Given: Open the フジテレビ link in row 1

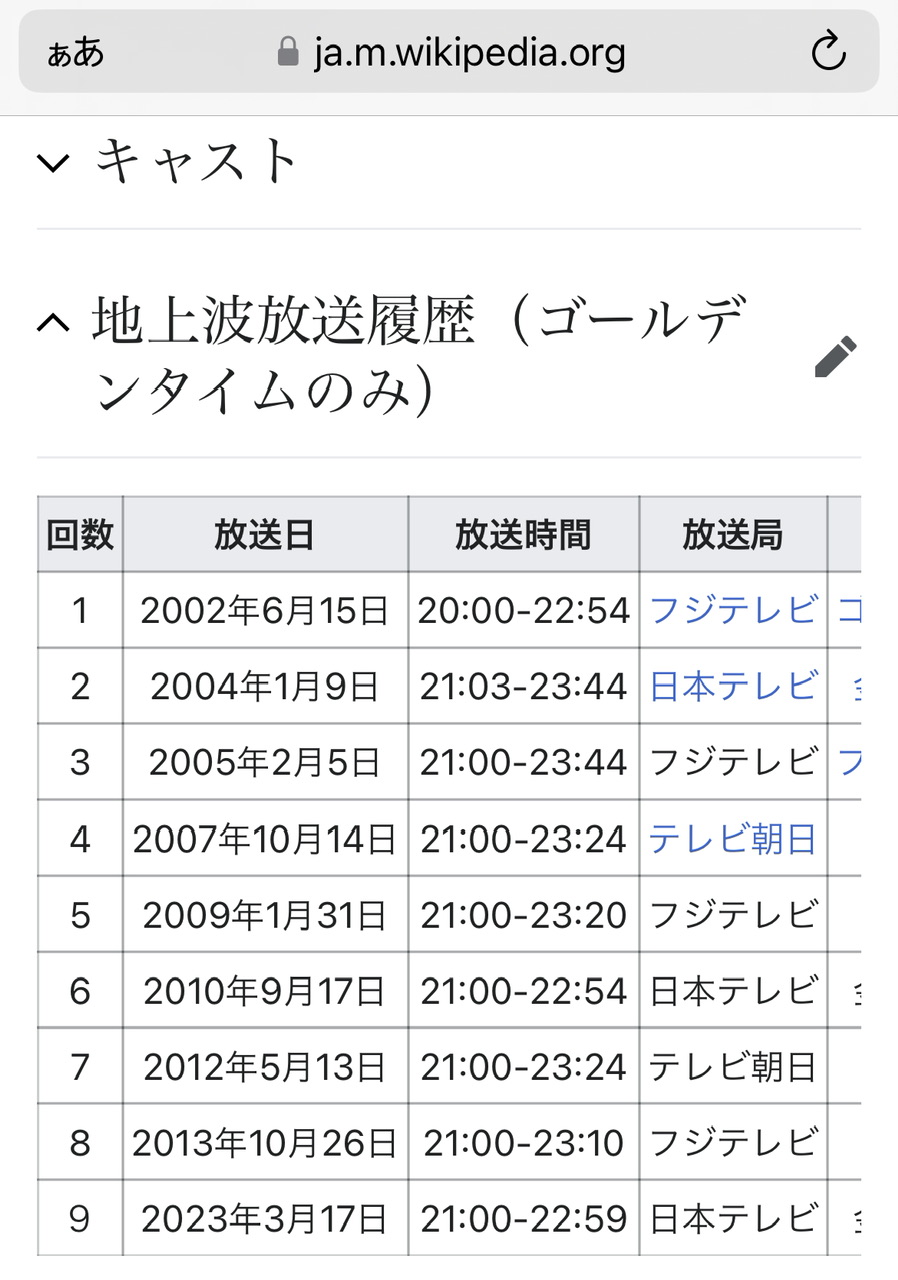Looking at the screenshot, I should (x=733, y=610).
